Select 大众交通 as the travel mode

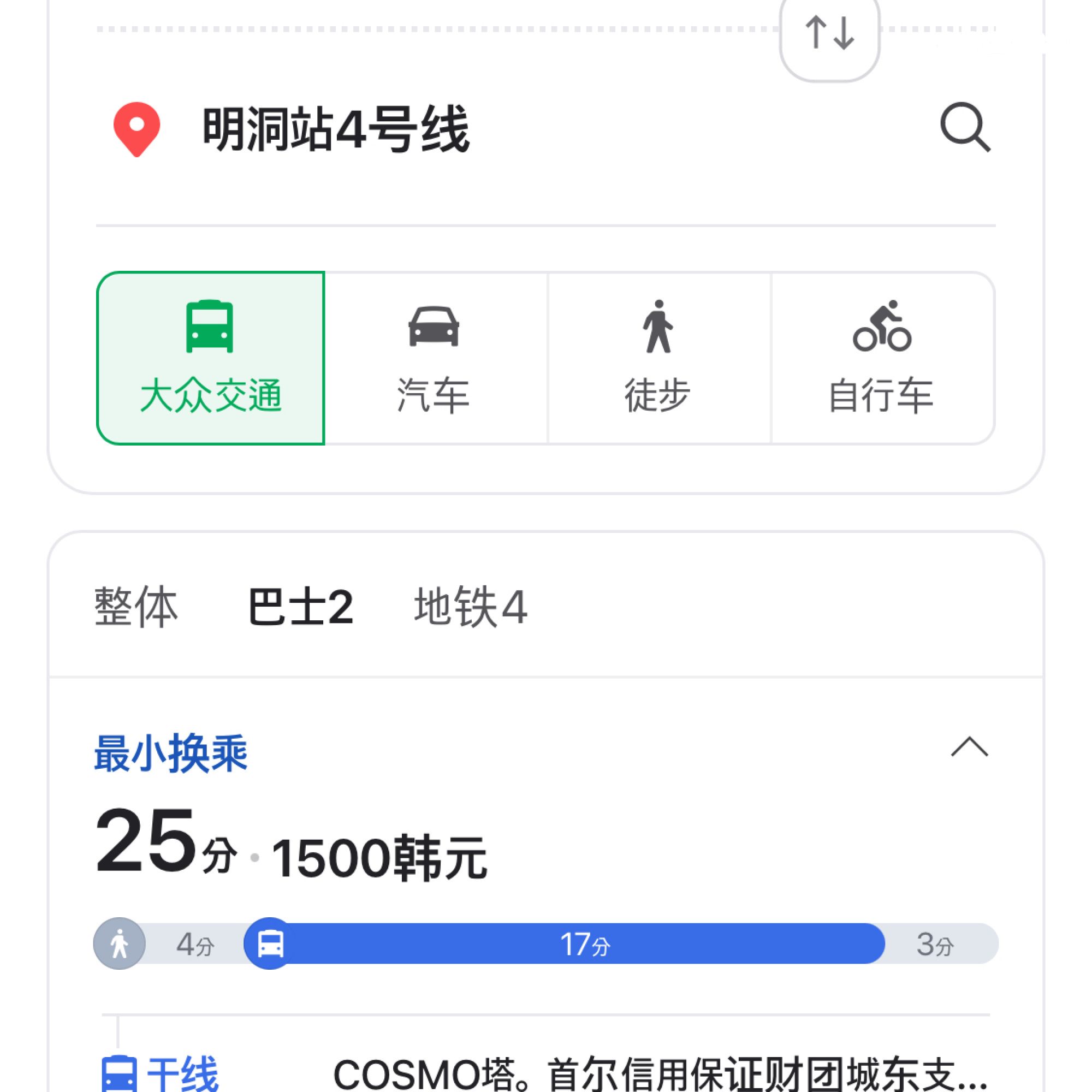(x=211, y=358)
